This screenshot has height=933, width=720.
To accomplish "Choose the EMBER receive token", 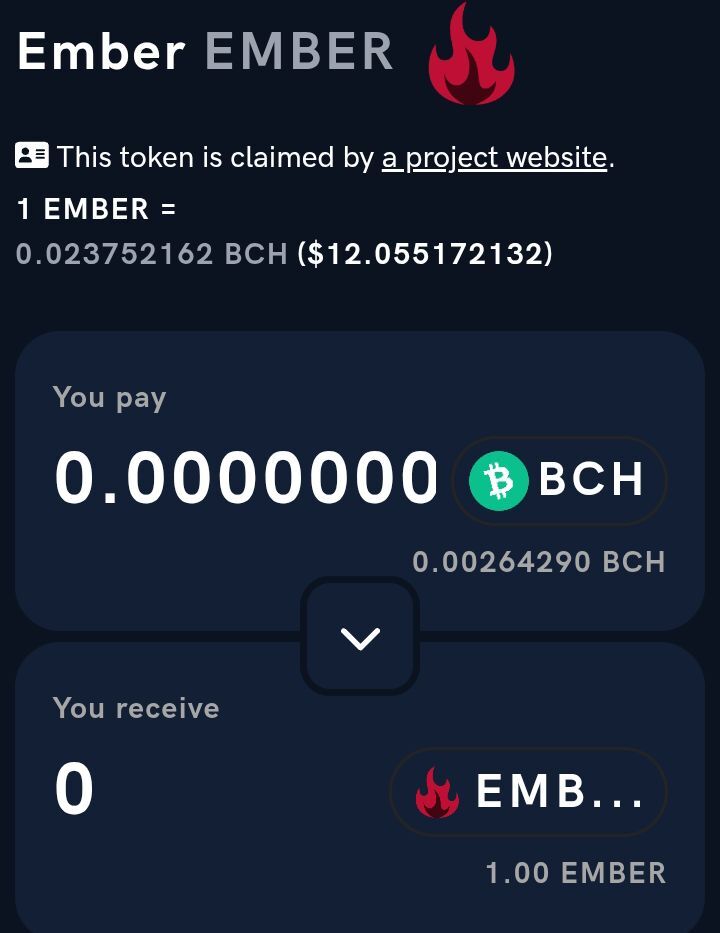I will click(x=528, y=792).
